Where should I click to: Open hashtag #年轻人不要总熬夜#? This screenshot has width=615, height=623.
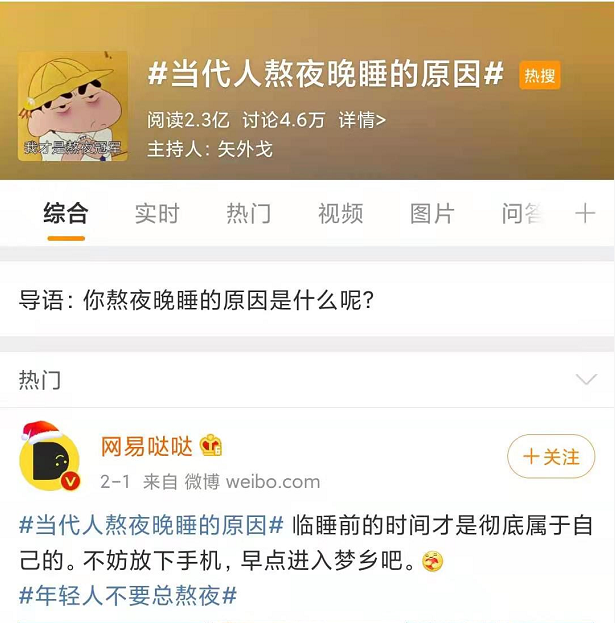pyautogui.click(x=128, y=596)
